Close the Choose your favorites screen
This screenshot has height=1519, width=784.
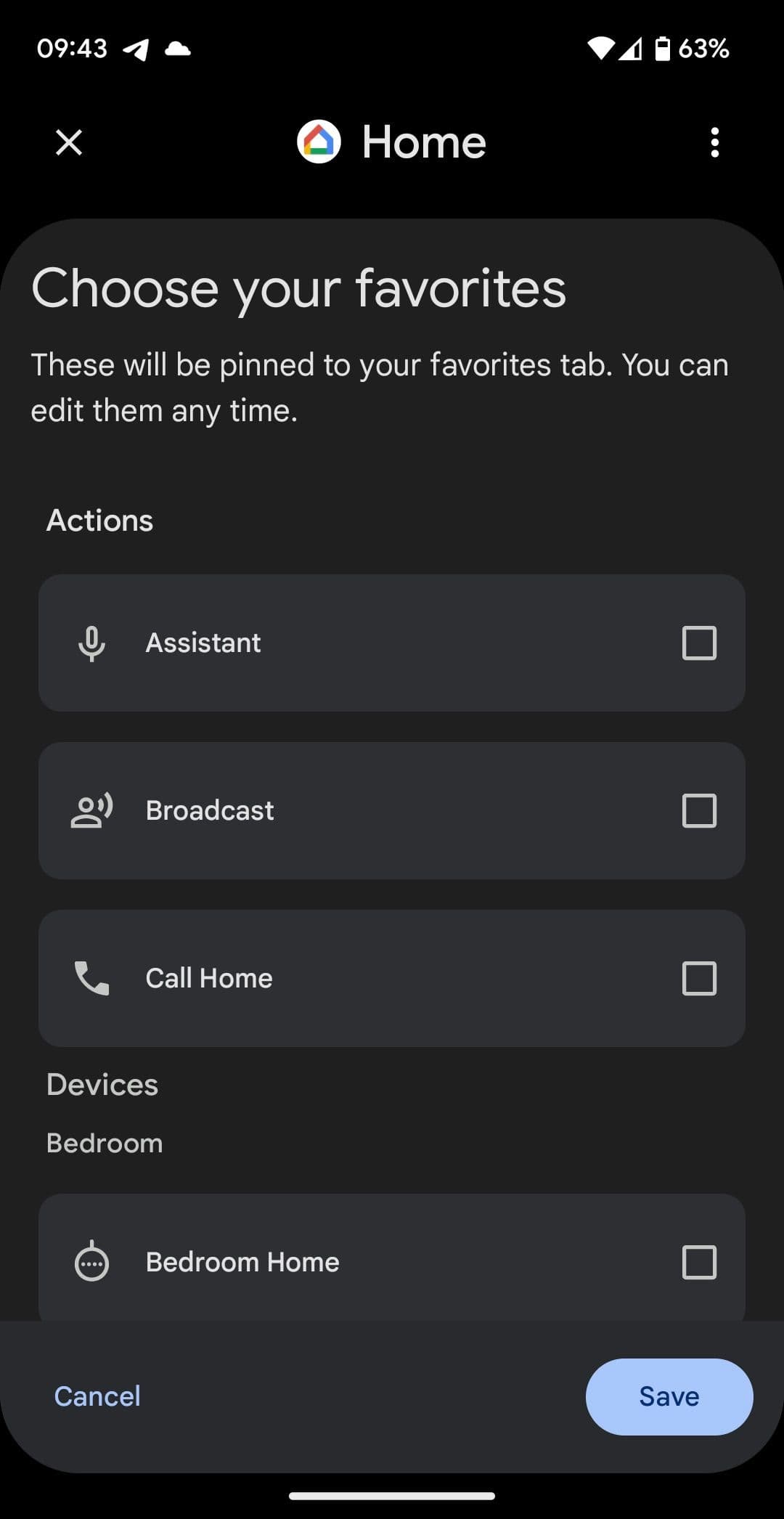[x=68, y=142]
